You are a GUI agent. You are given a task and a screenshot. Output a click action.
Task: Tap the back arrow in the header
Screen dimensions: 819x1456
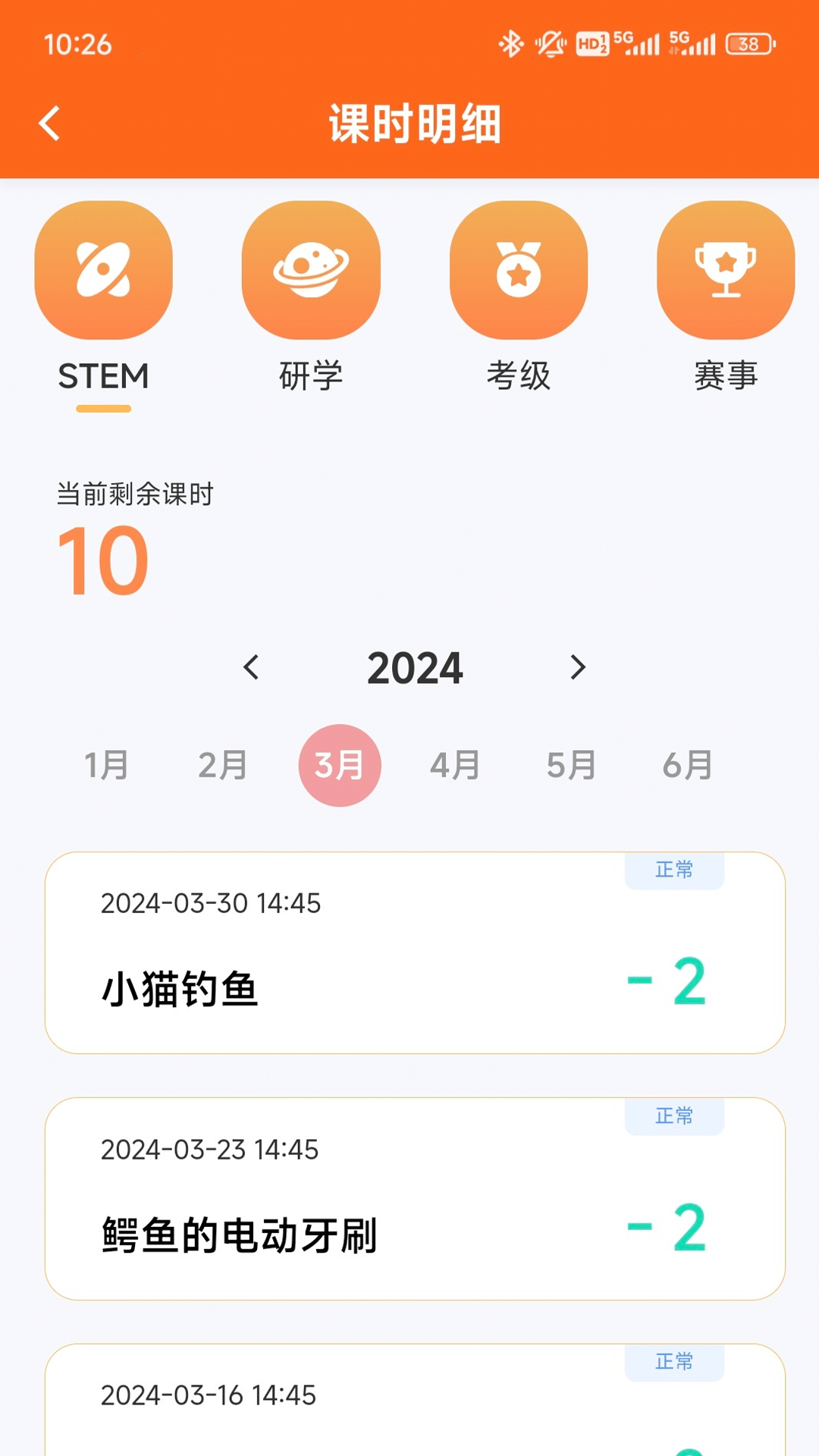(x=50, y=122)
